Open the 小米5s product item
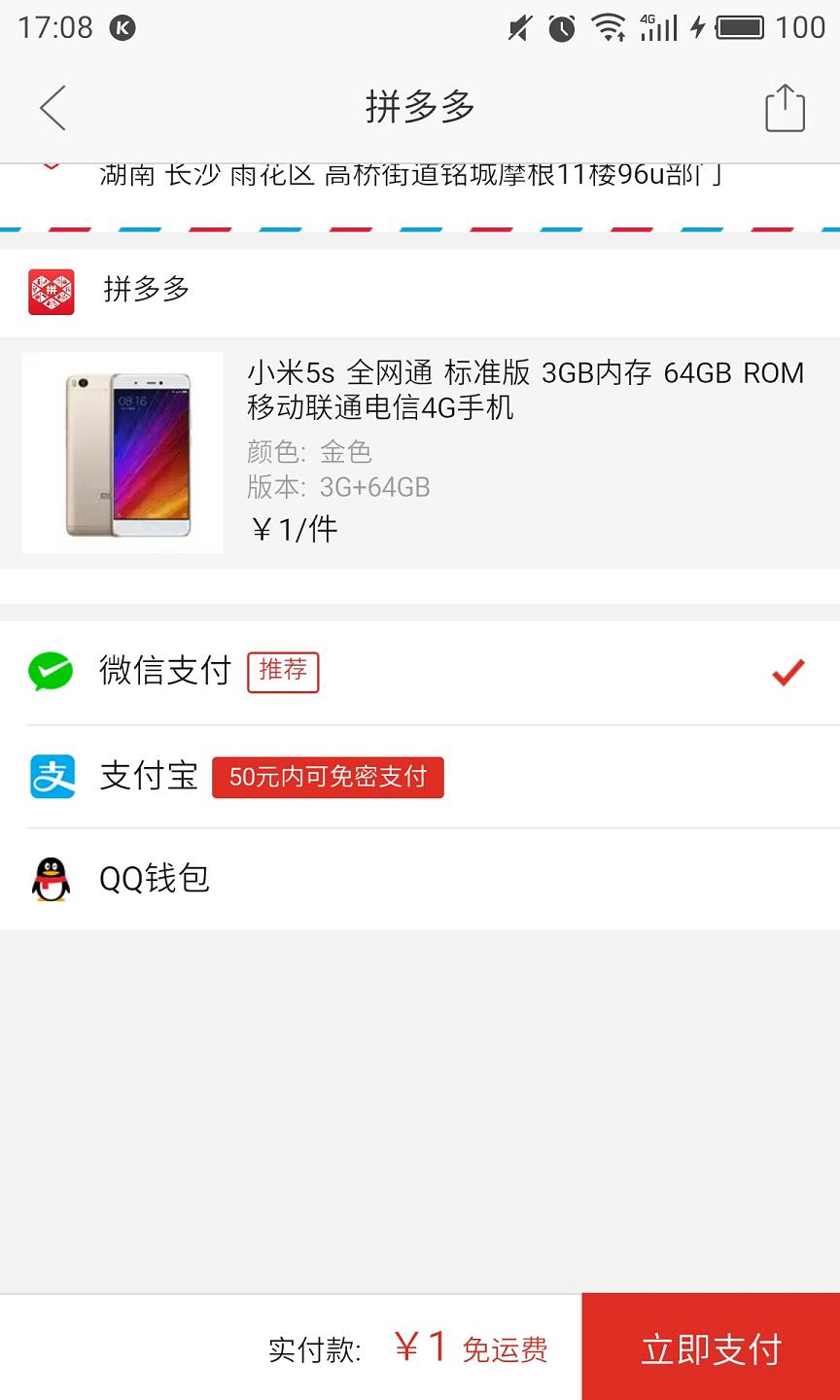Viewport: 840px width, 1400px height. [420, 453]
